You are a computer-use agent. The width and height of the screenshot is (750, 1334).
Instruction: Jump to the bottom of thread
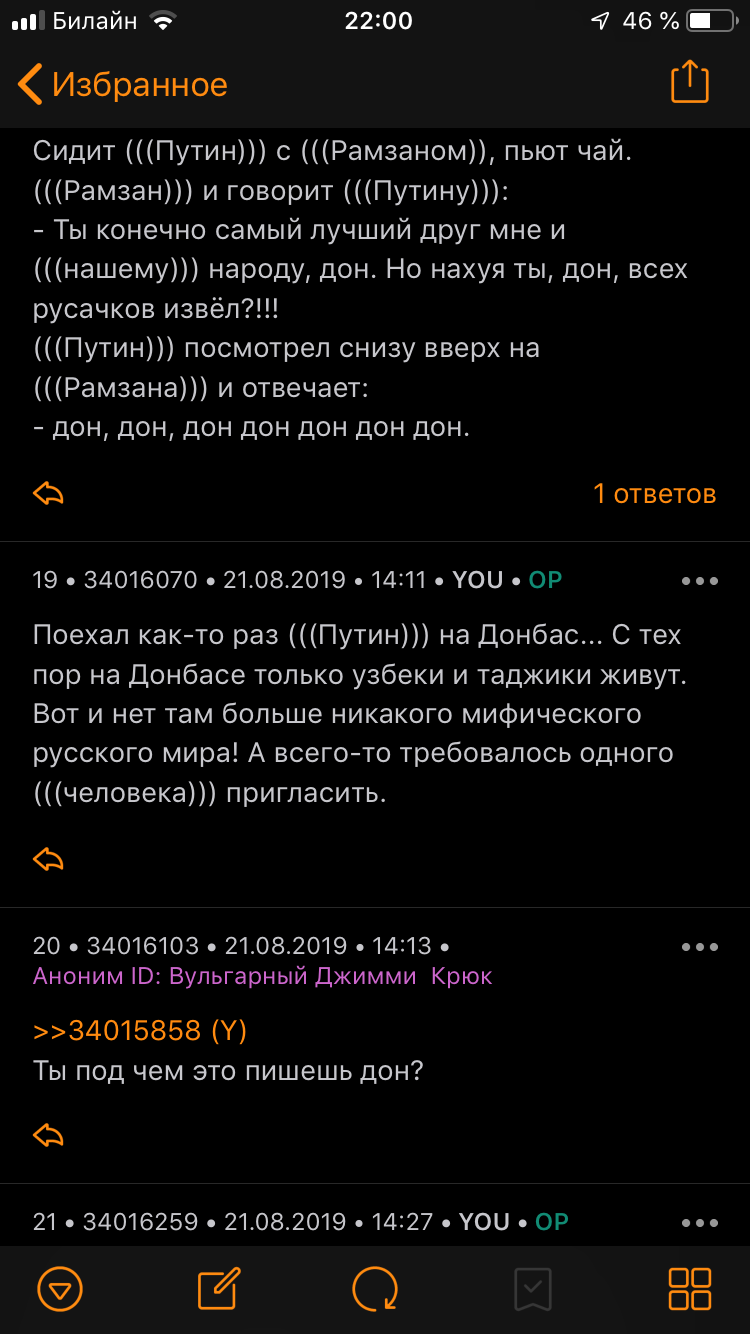(59, 1289)
